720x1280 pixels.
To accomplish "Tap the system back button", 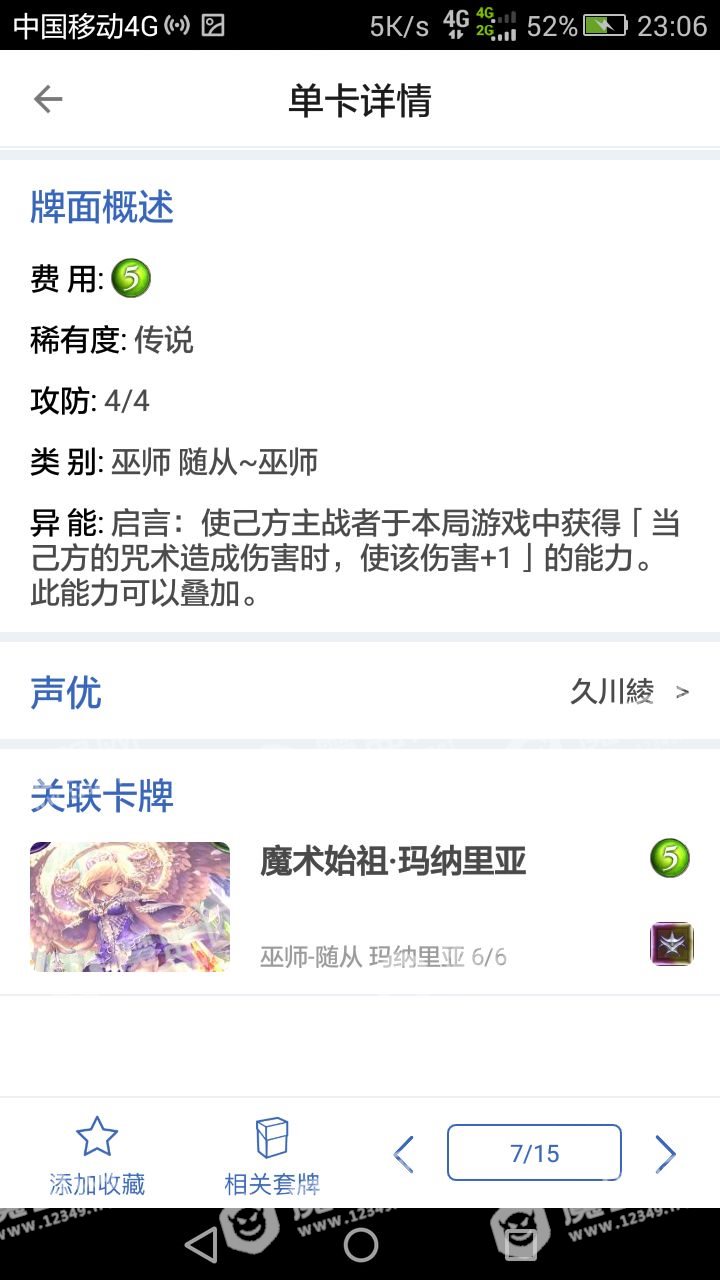I will 202,1244.
